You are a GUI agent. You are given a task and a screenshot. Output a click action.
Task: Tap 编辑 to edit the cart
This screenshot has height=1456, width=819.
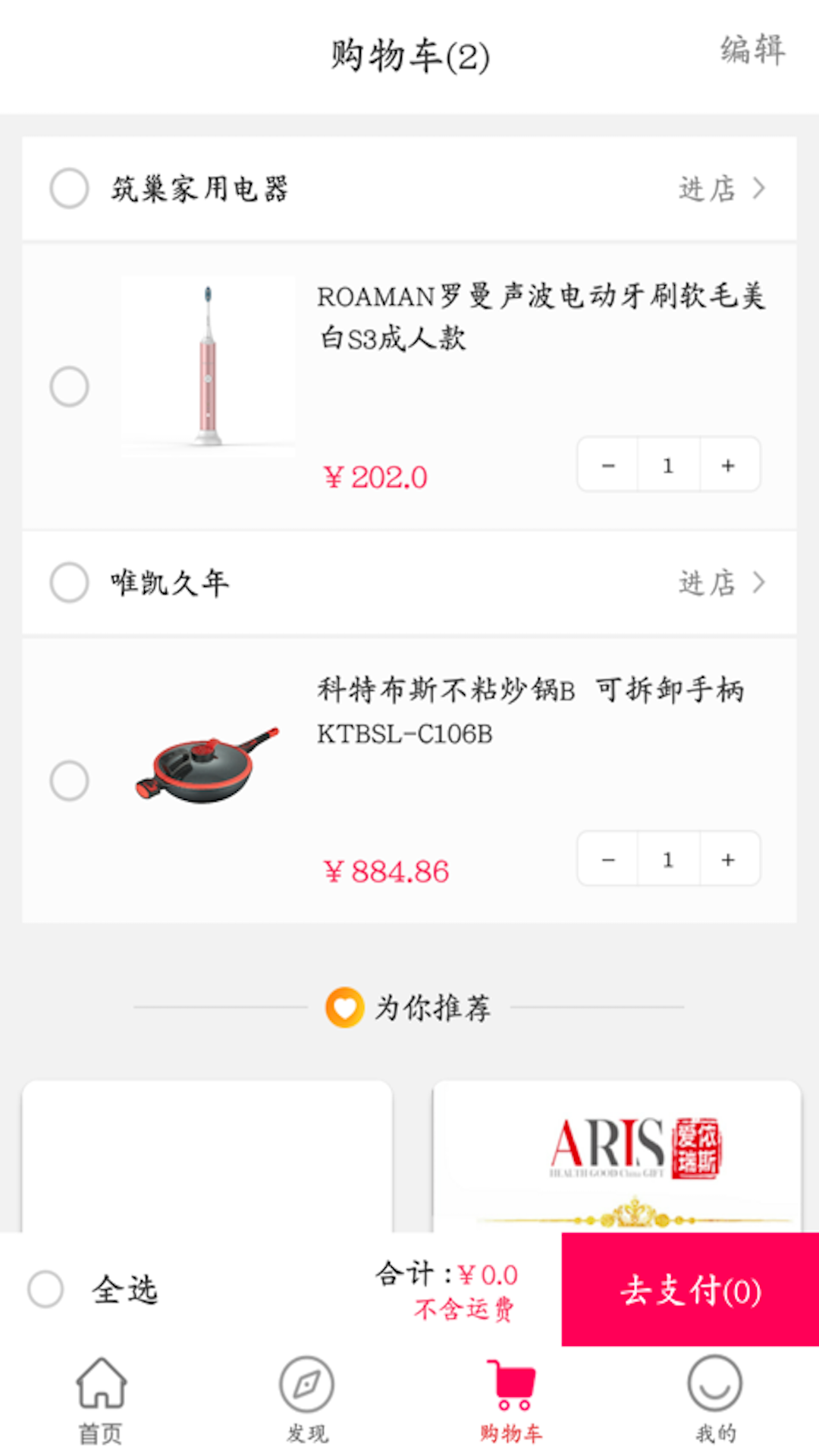[752, 52]
